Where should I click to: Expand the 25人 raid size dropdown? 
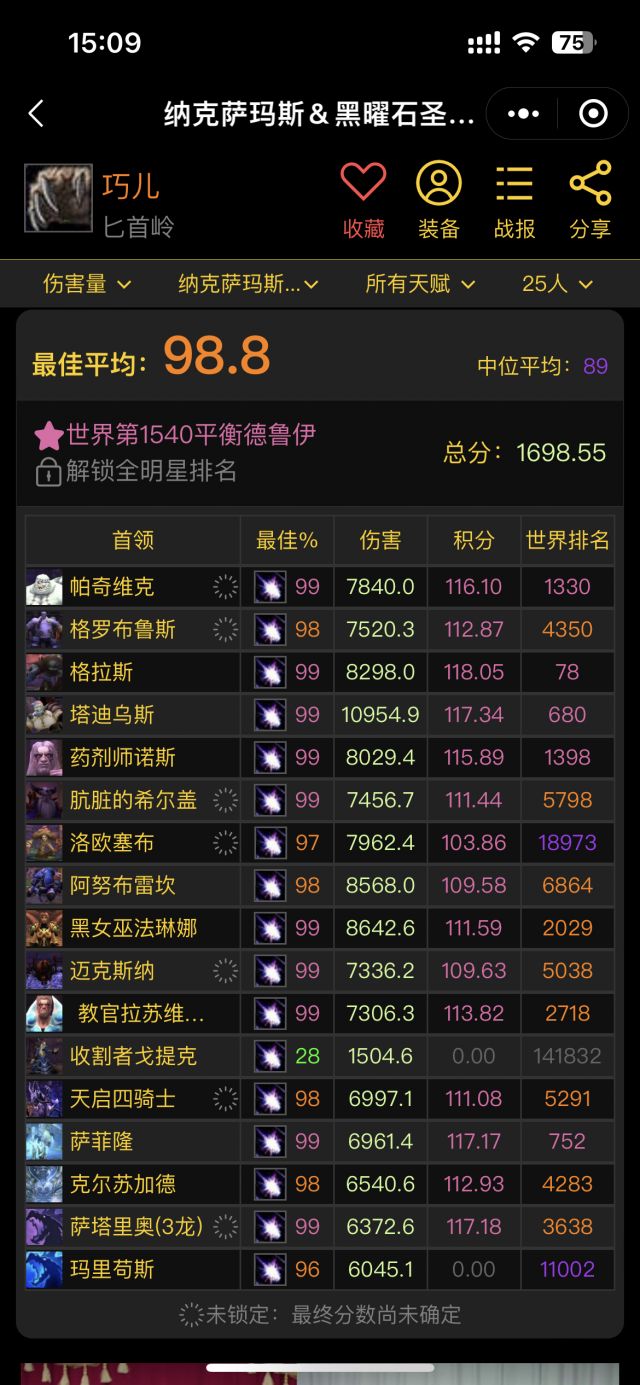[x=557, y=284]
